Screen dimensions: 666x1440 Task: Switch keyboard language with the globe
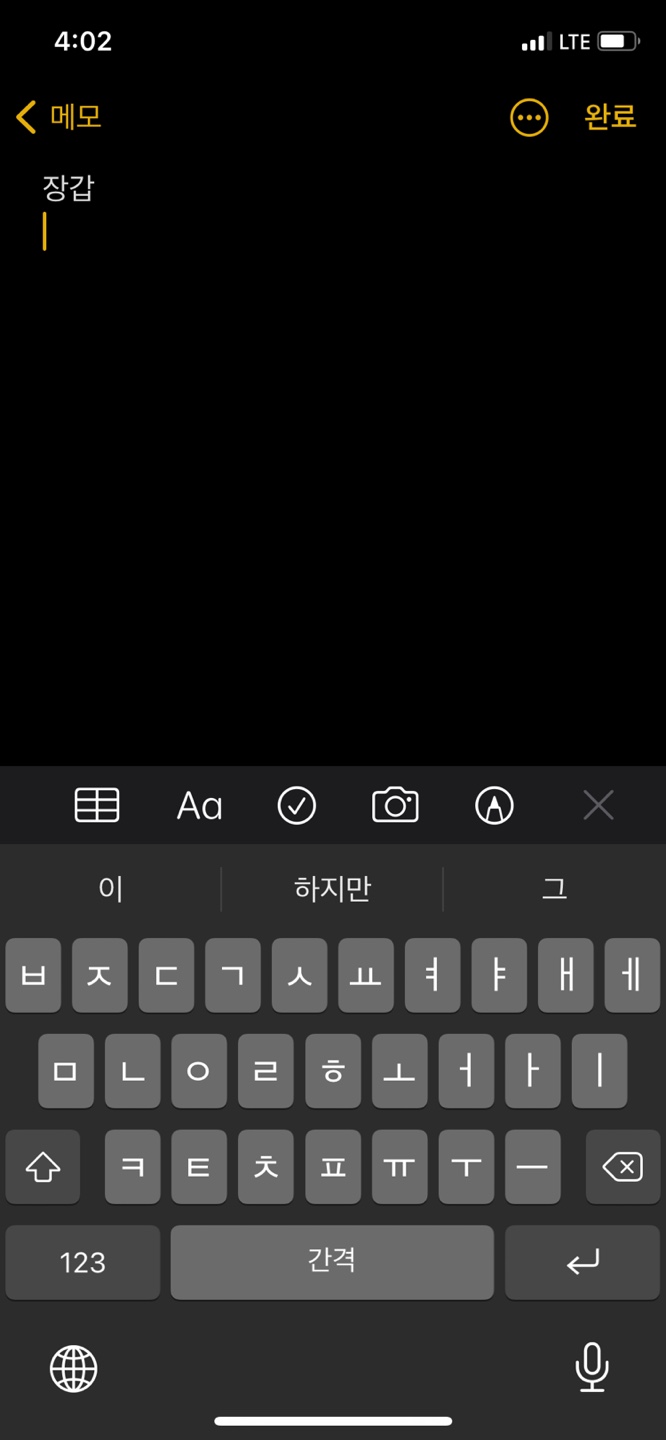[x=74, y=1368]
